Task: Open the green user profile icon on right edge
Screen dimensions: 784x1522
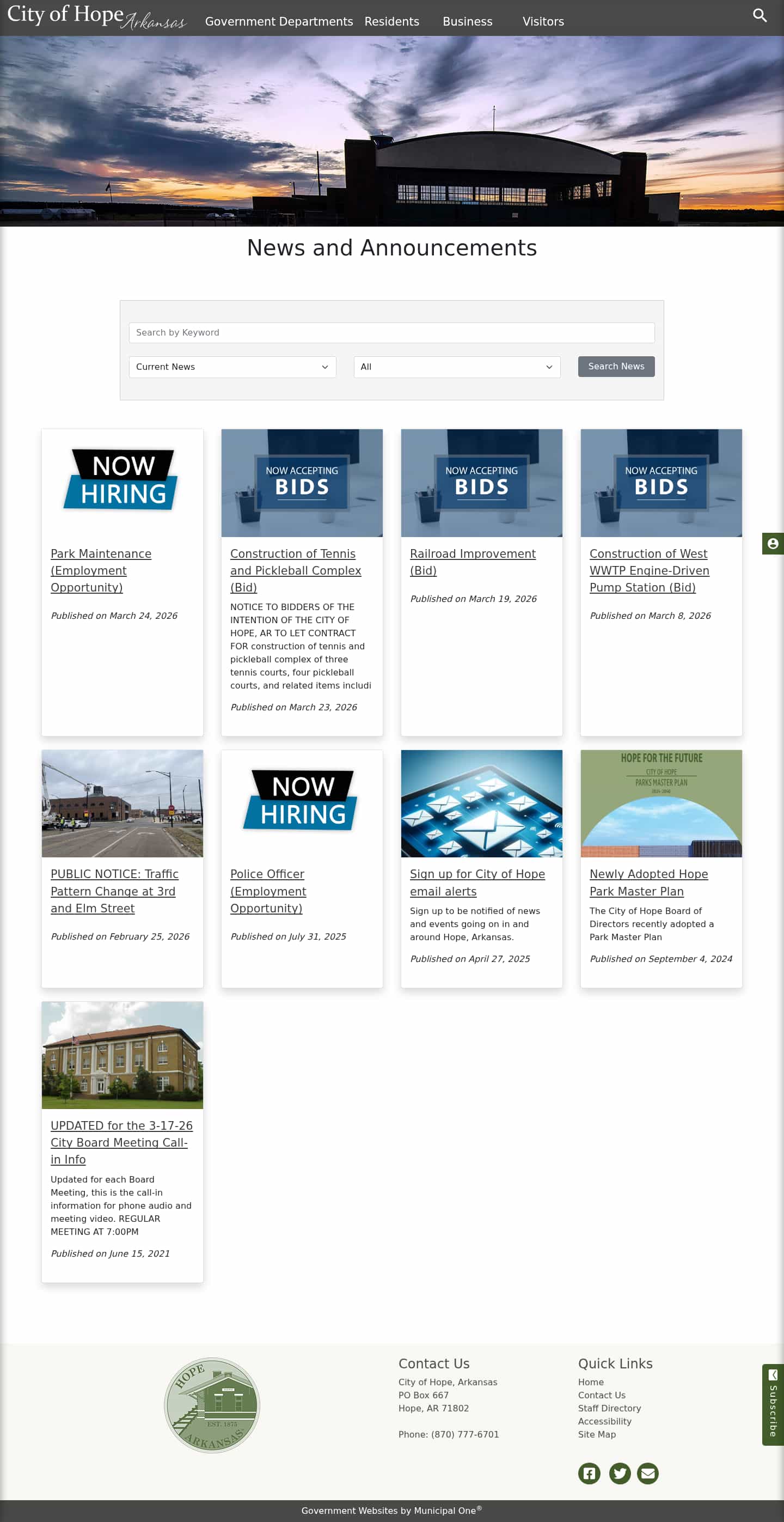Action: [x=774, y=544]
